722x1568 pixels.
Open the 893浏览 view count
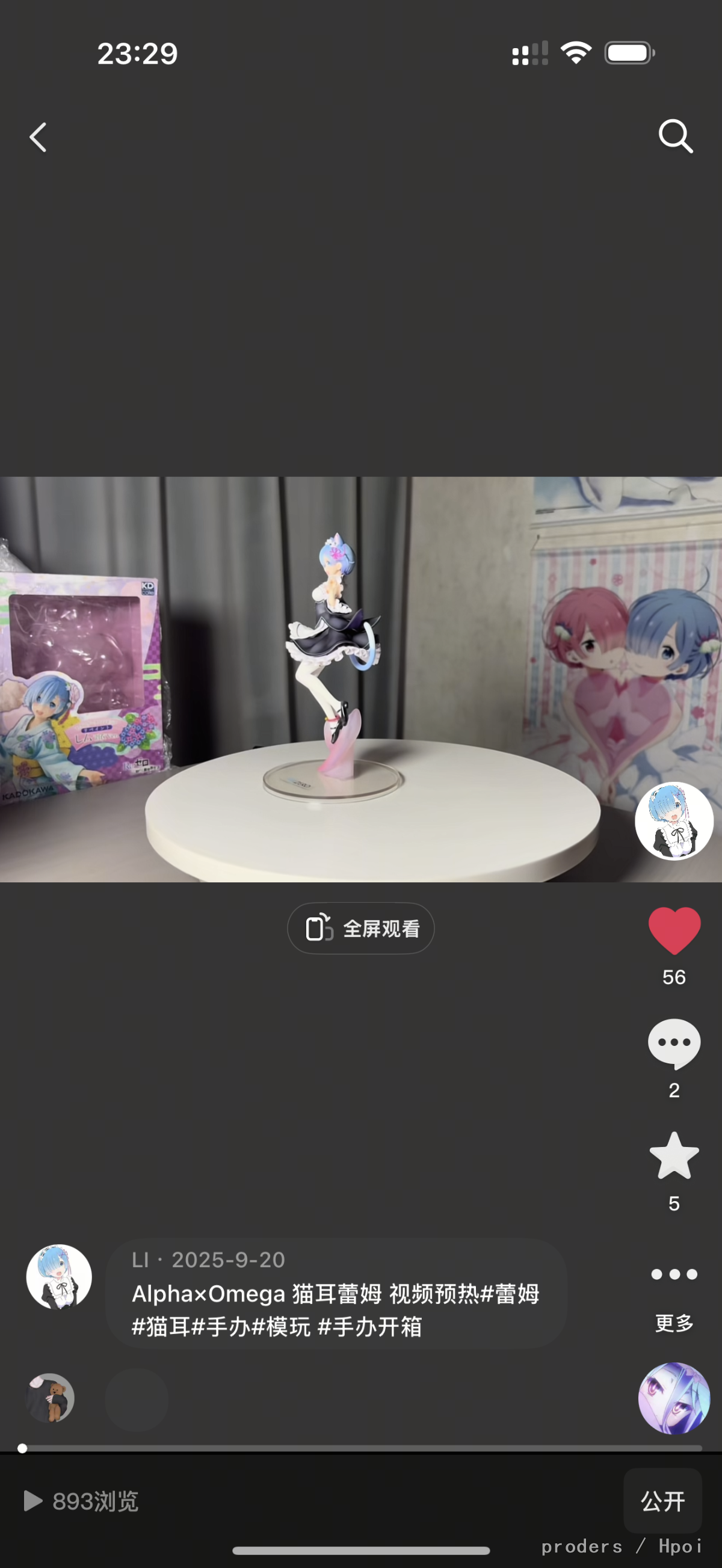click(x=82, y=1501)
